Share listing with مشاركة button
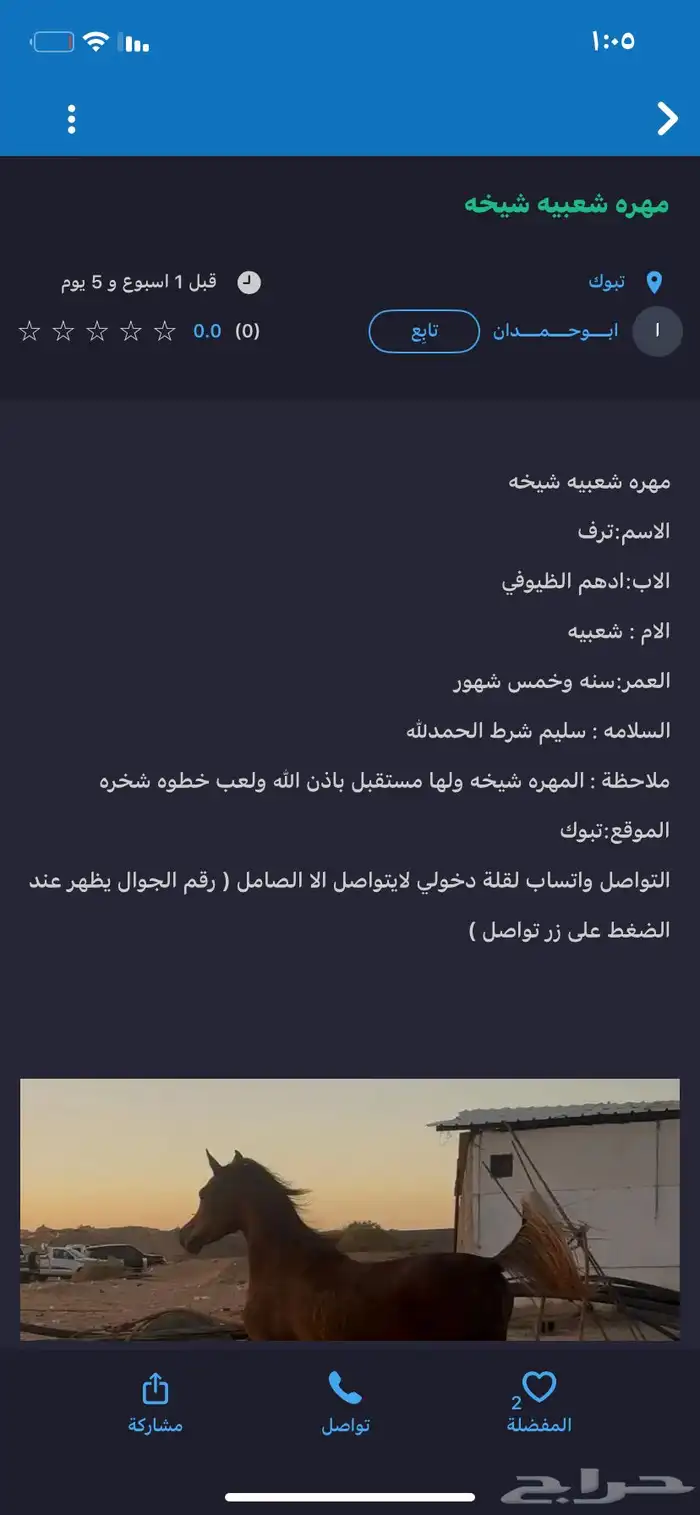 pyautogui.click(x=155, y=1401)
